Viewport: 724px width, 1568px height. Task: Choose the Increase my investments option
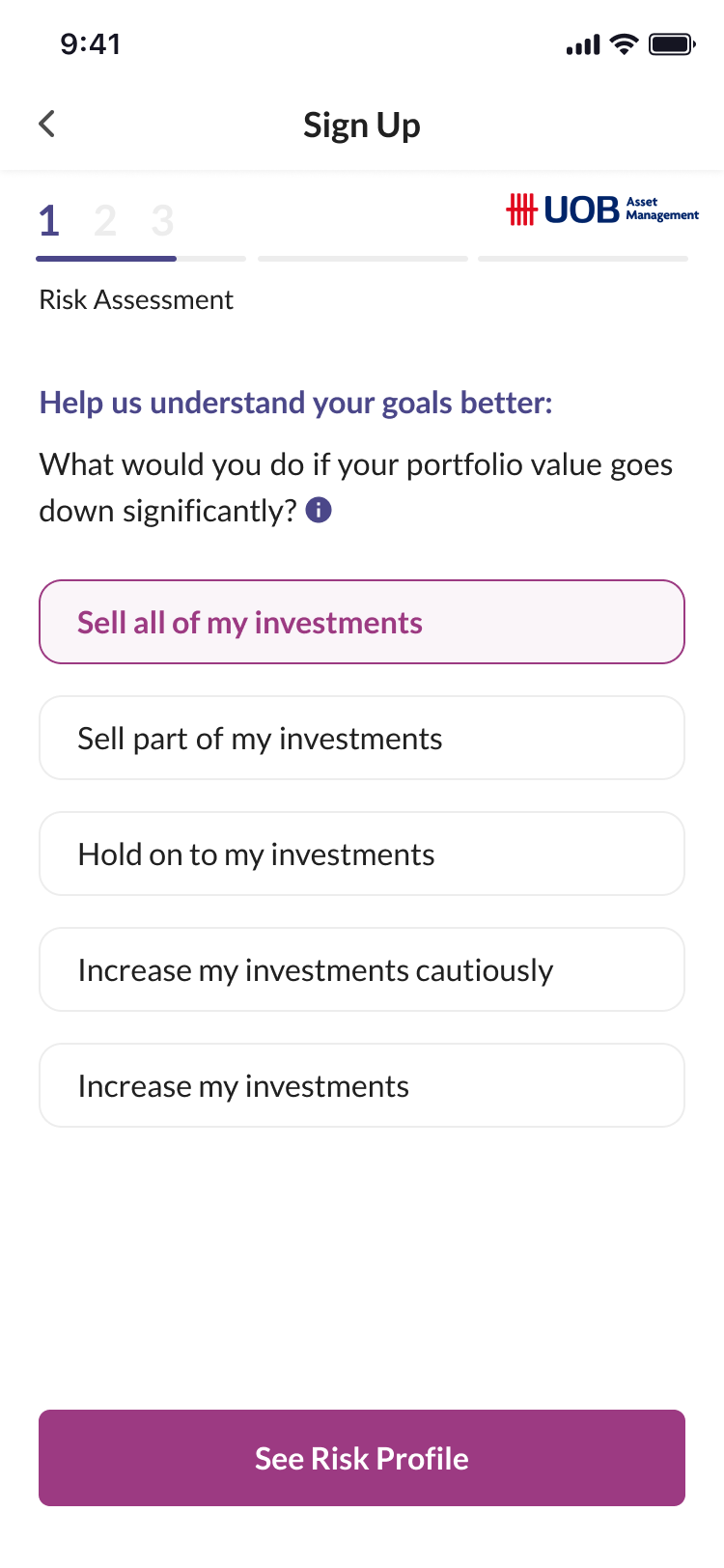[362, 1085]
